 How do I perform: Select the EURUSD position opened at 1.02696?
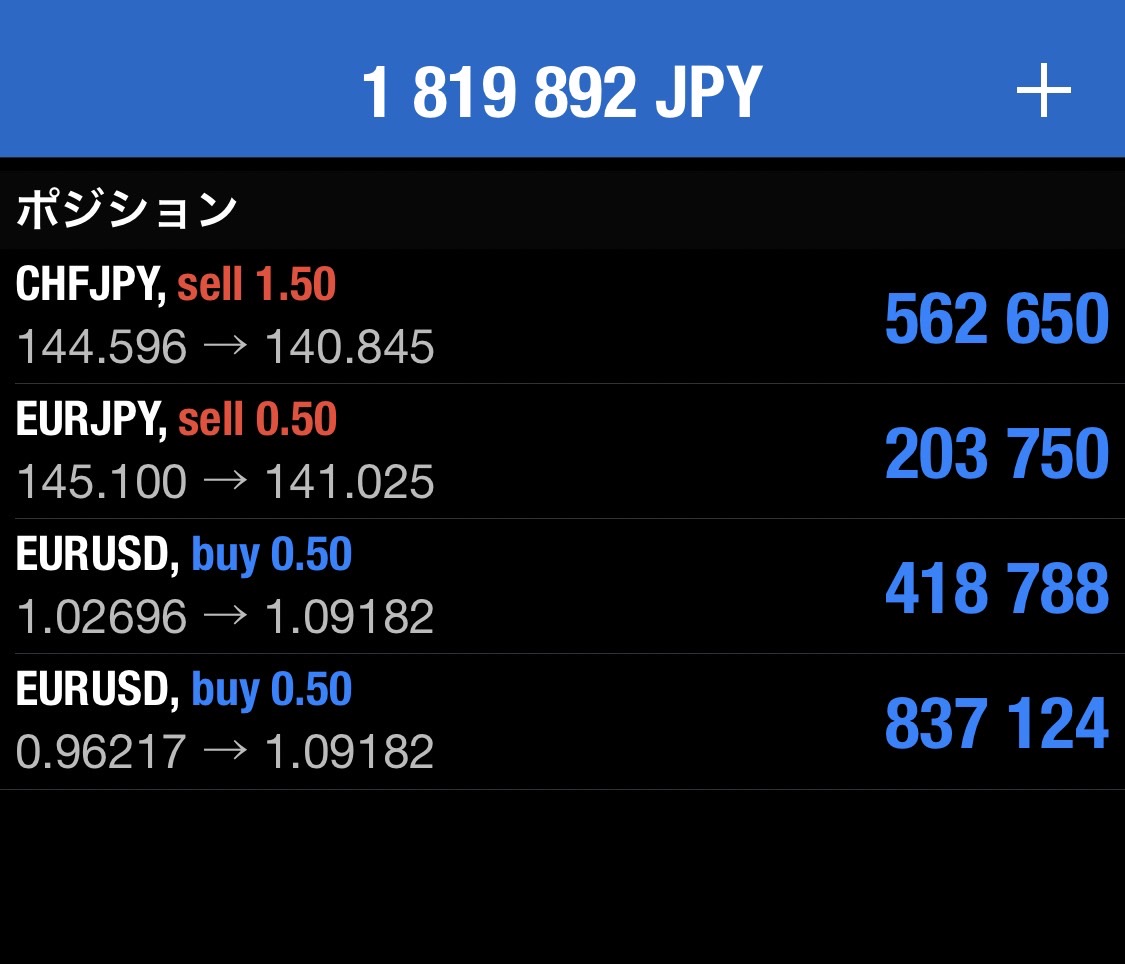point(560,586)
